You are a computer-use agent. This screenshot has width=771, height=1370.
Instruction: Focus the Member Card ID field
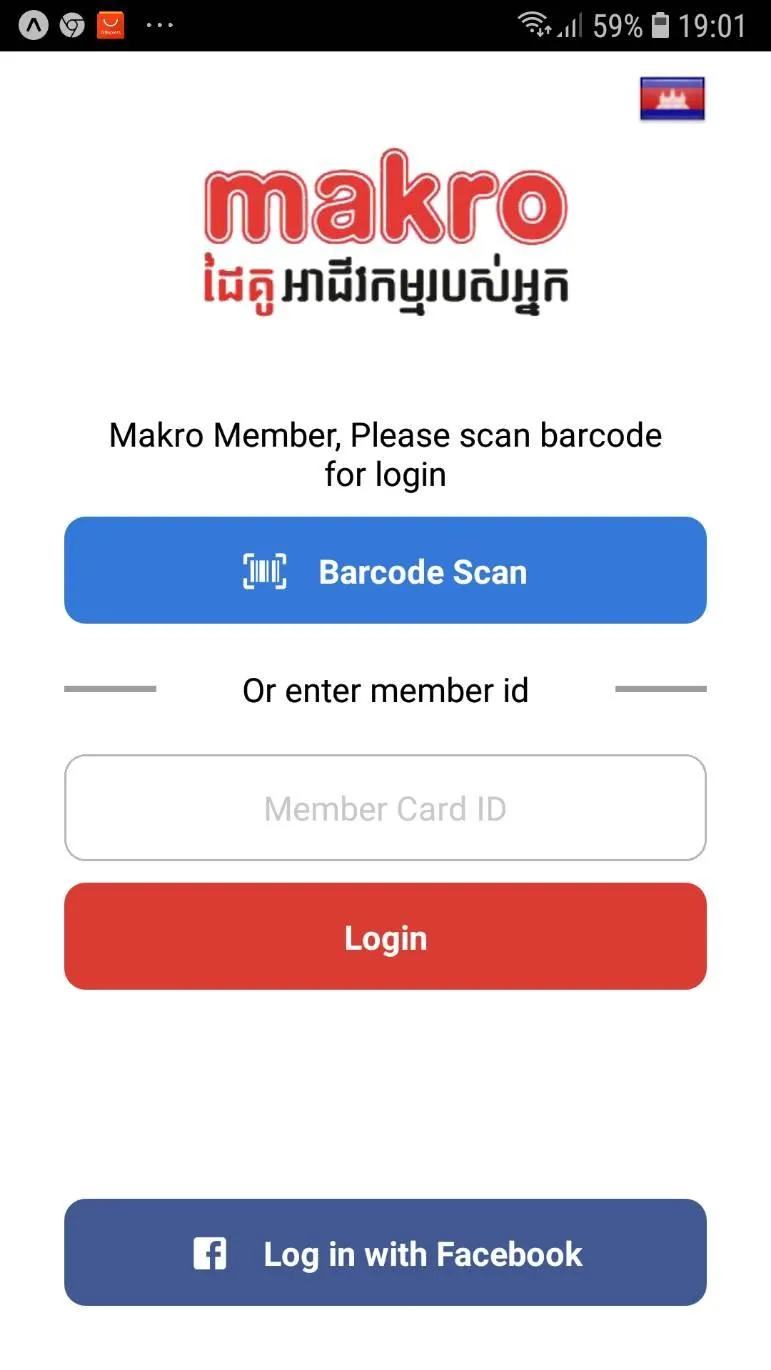pyautogui.click(x=385, y=808)
